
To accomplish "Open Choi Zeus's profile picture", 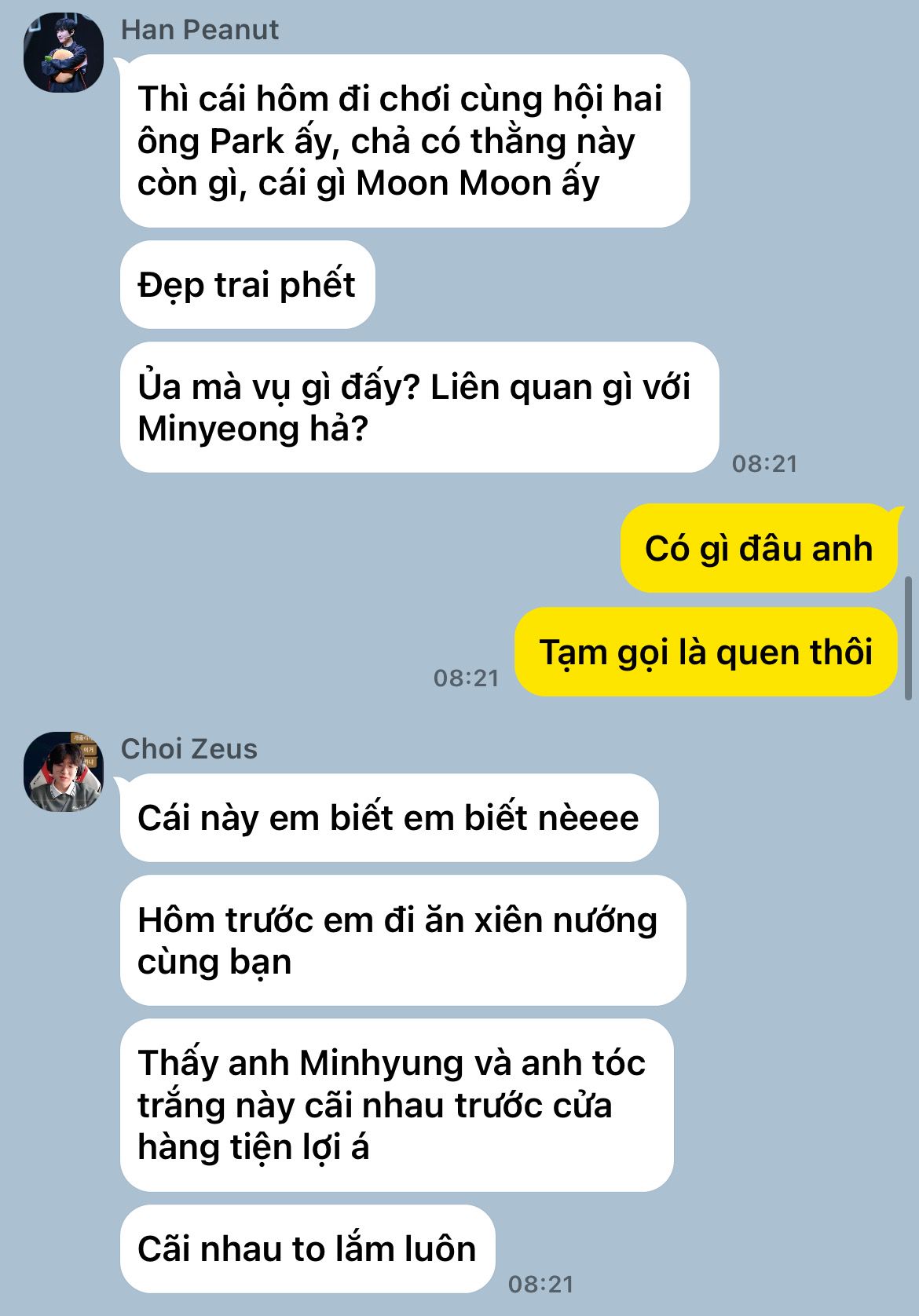I will click(x=64, y=772).
